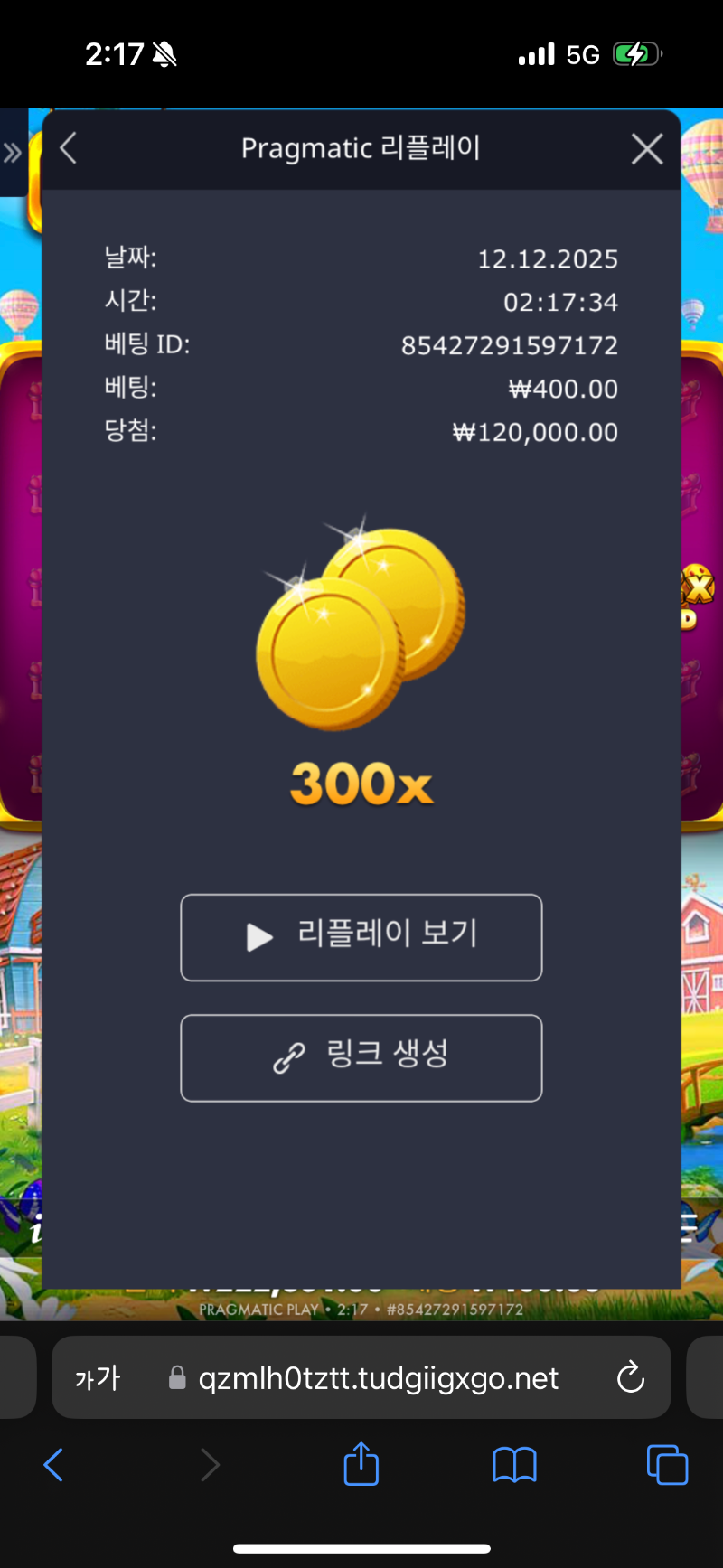Go back from the Pragmatic replay dialog
Viewport: 723px width, 1568px height.
pyautogui.click(x=69, y=148)
